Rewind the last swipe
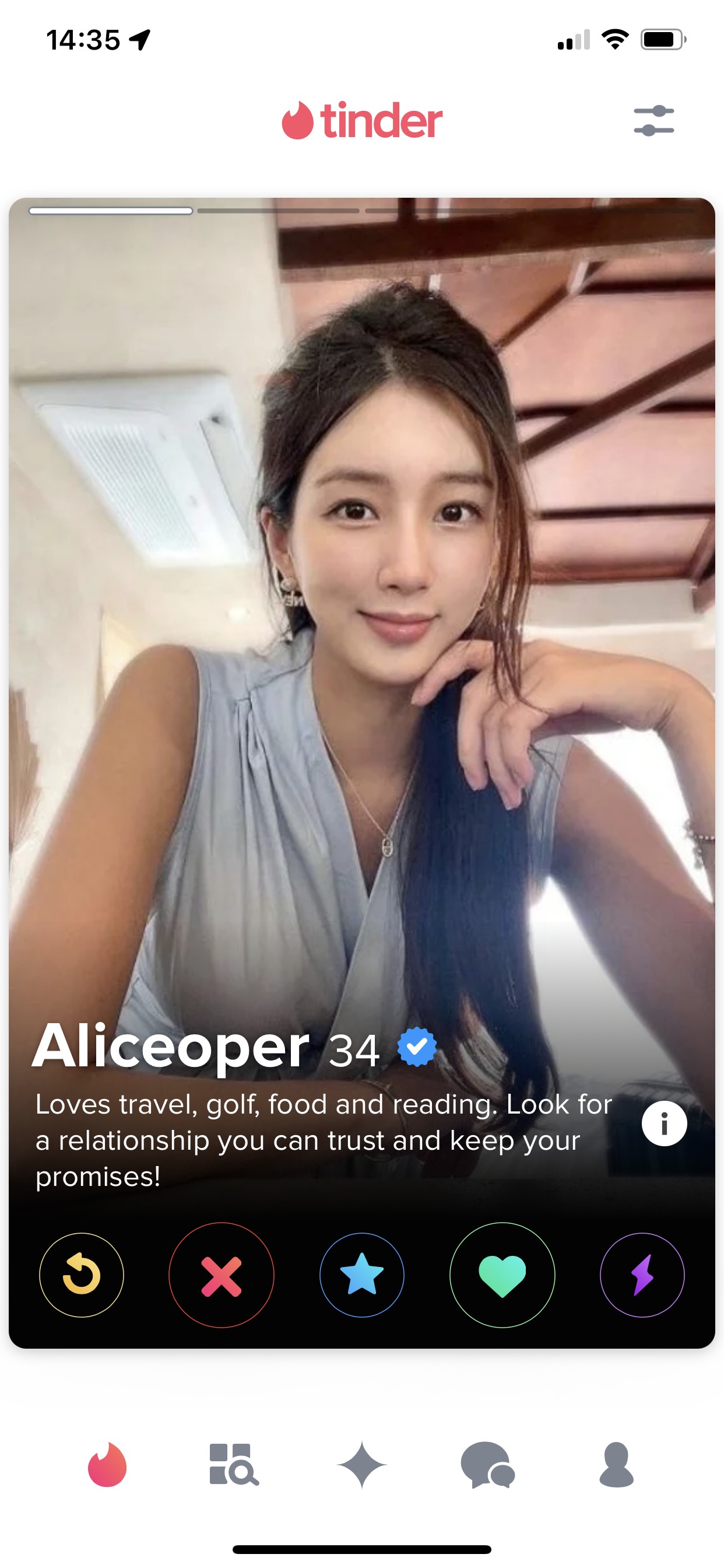The height and width of the screenshot is (1568, 724). pos(82,1275)
